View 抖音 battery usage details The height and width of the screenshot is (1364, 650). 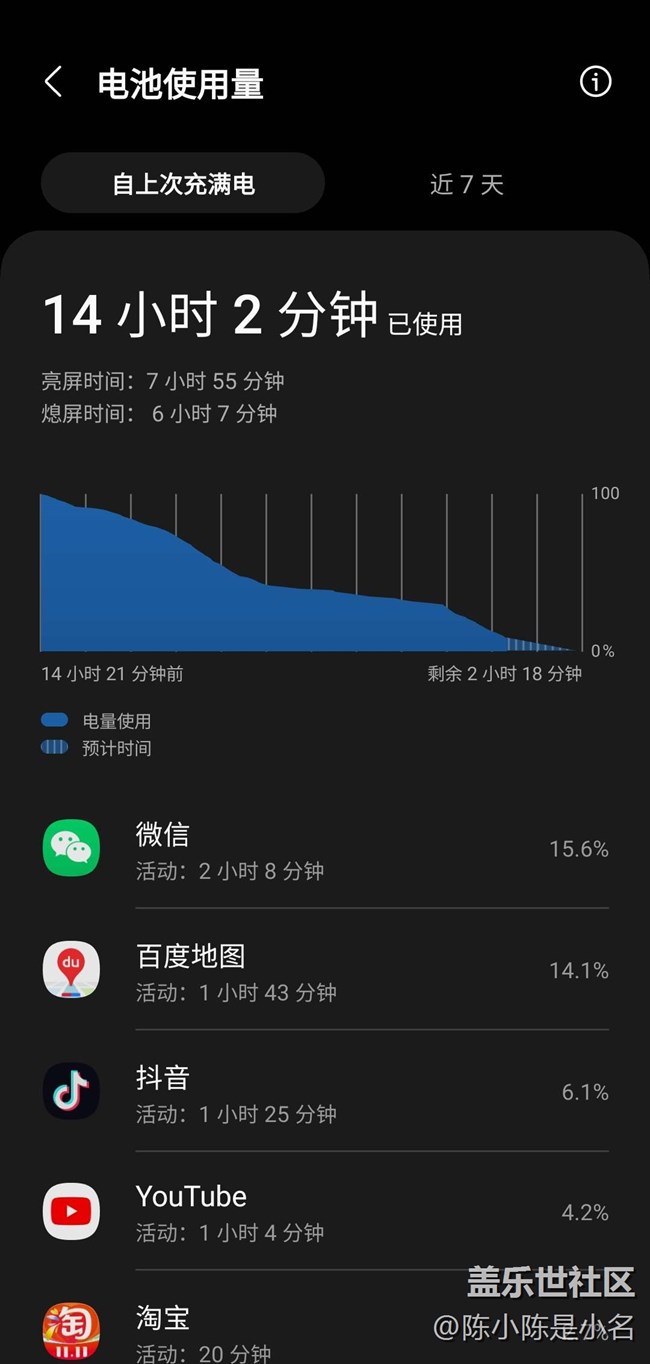[325, 1092]
